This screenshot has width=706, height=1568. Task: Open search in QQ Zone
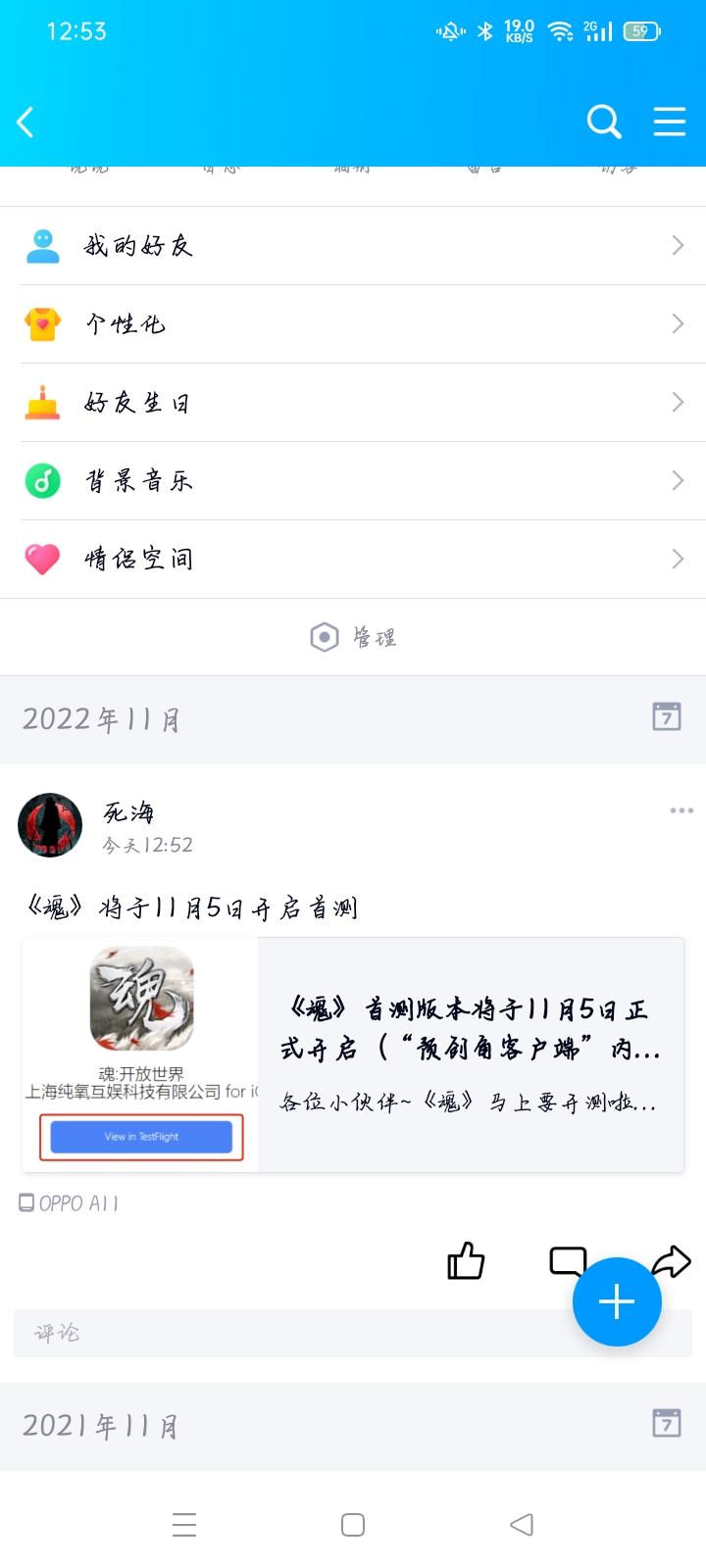tap(604, 122)
